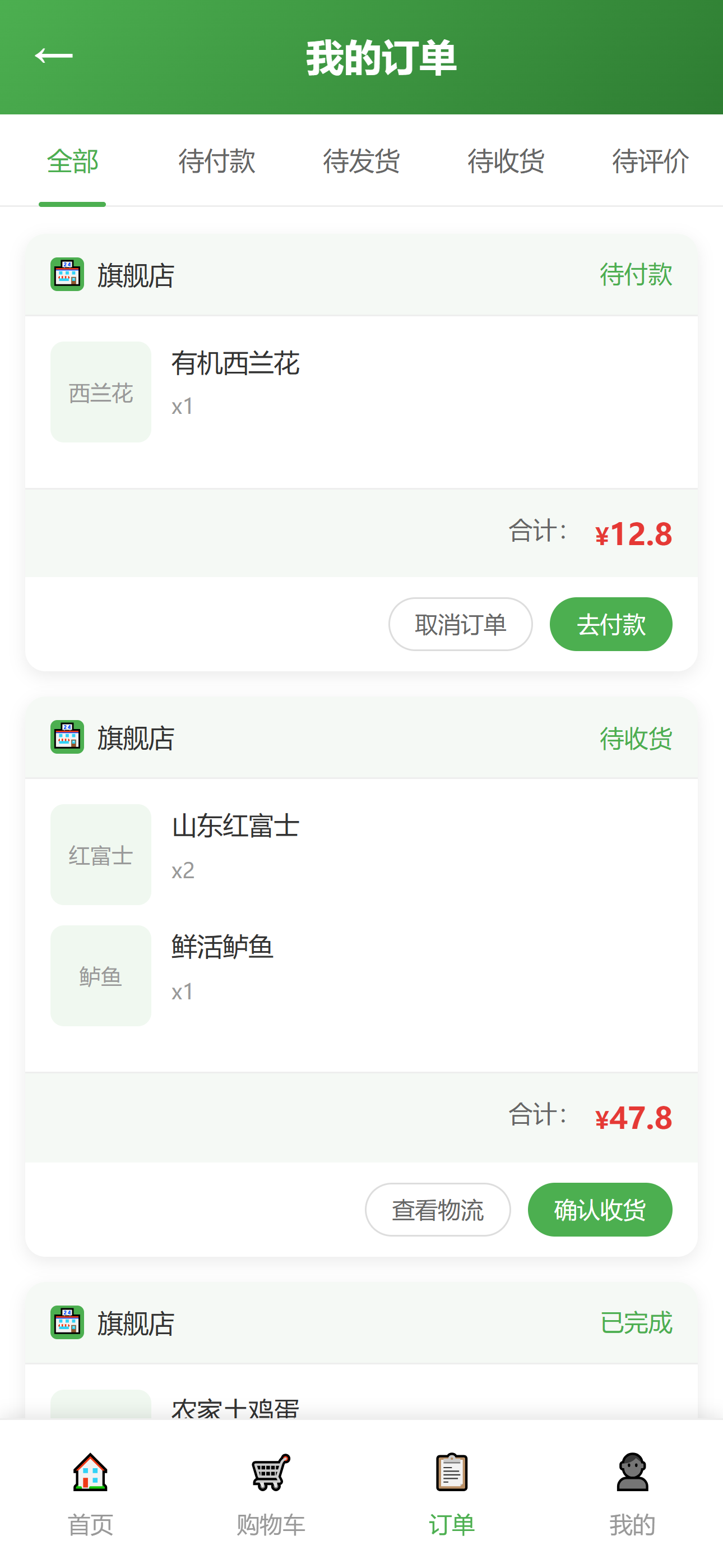Tap 取消订单 on the broccoli order

(460, 624)
